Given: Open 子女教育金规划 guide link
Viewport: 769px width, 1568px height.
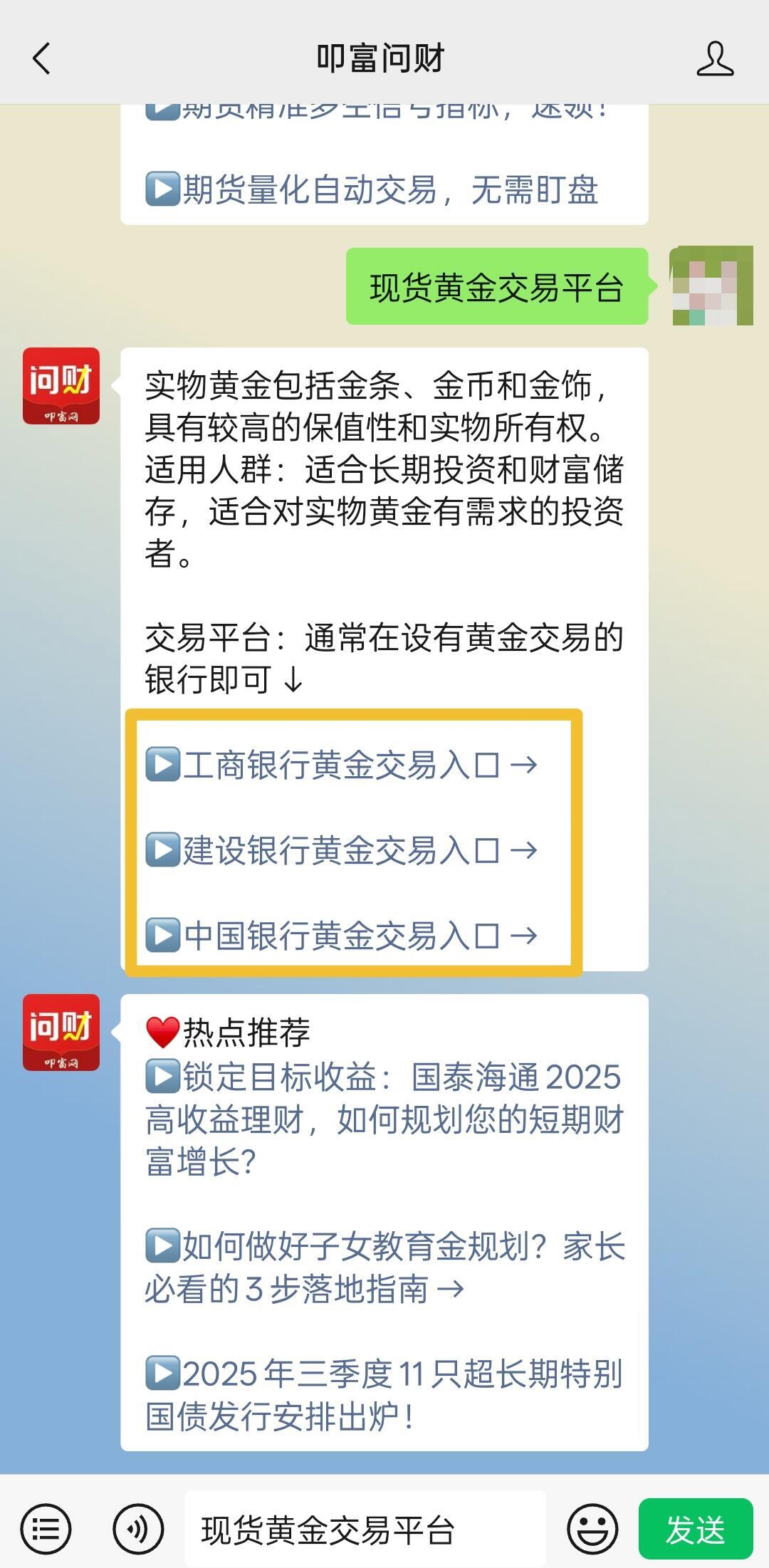Looking at the screenshot, I should [x=384, y=1267].
